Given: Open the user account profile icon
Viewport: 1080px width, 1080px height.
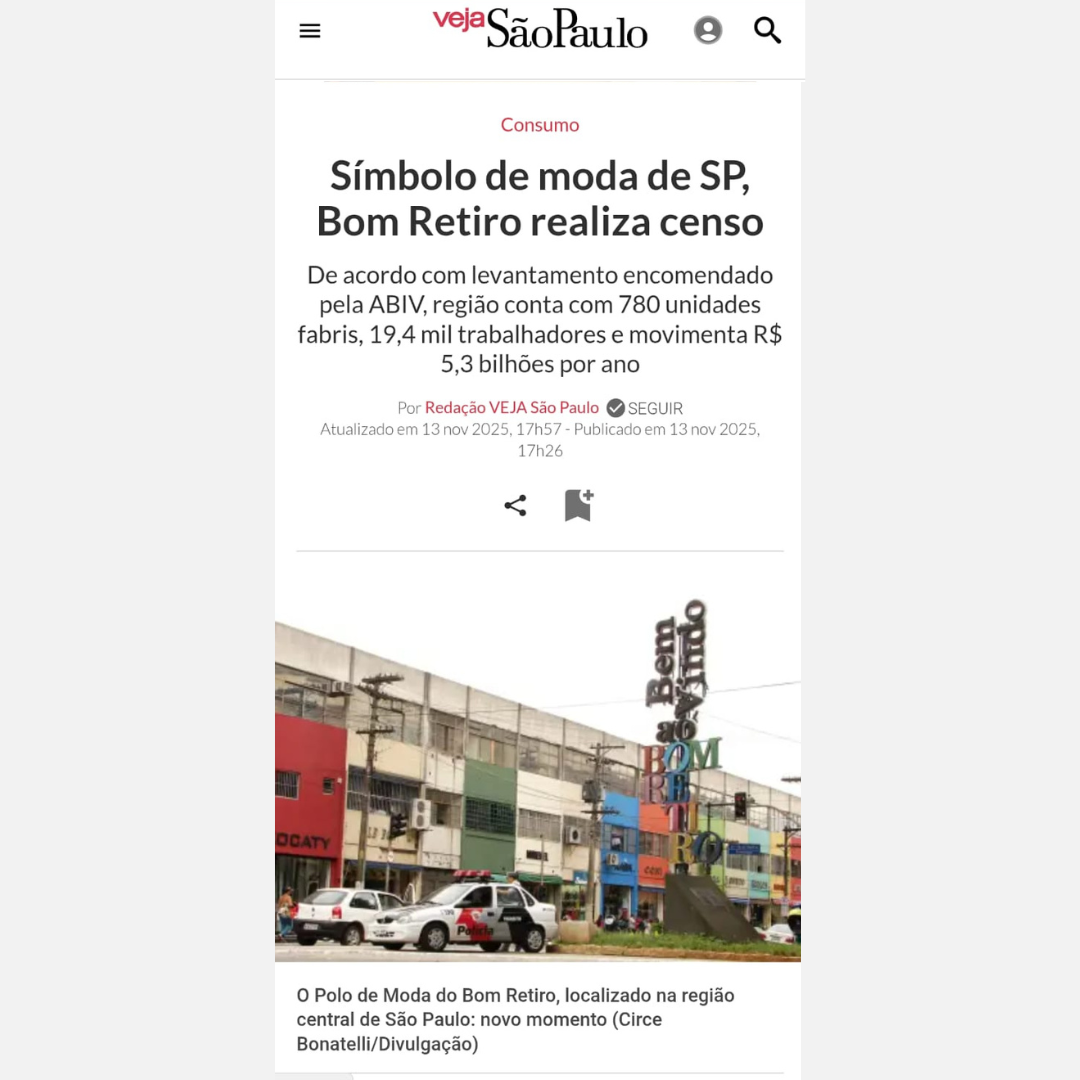Looking at the screenshot, I should (708, 31).
